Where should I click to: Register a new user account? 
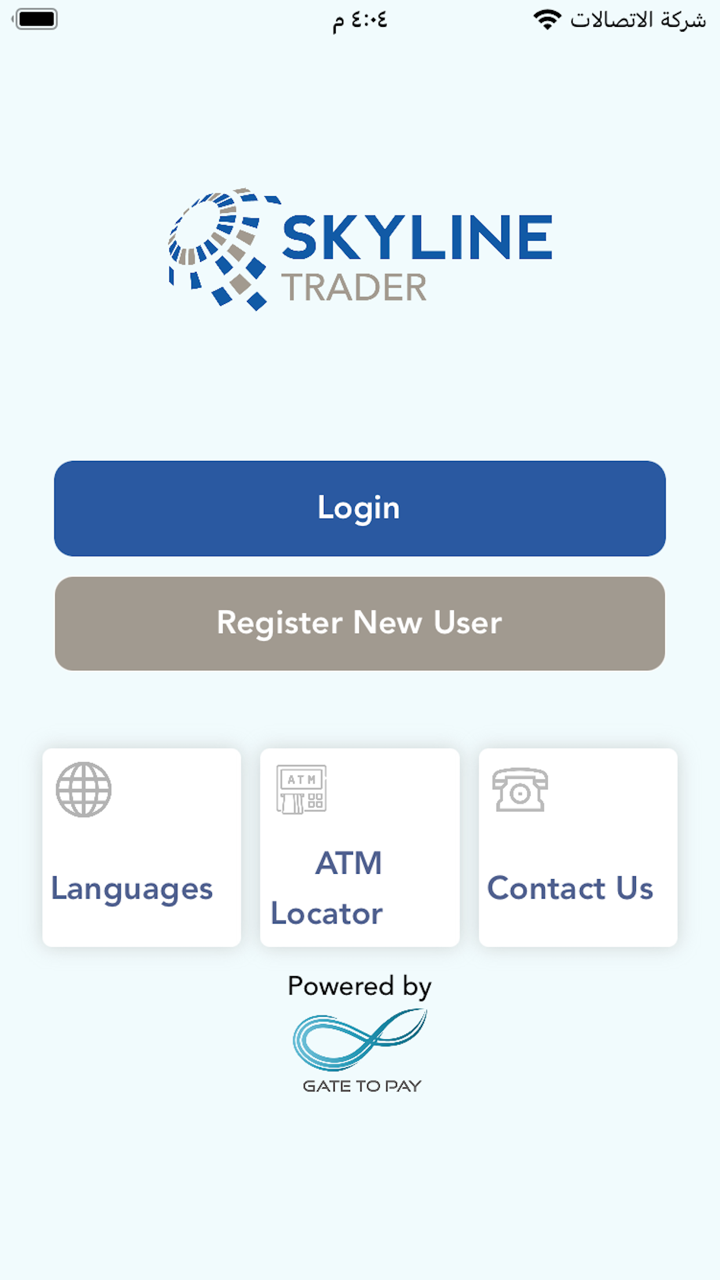360,623
